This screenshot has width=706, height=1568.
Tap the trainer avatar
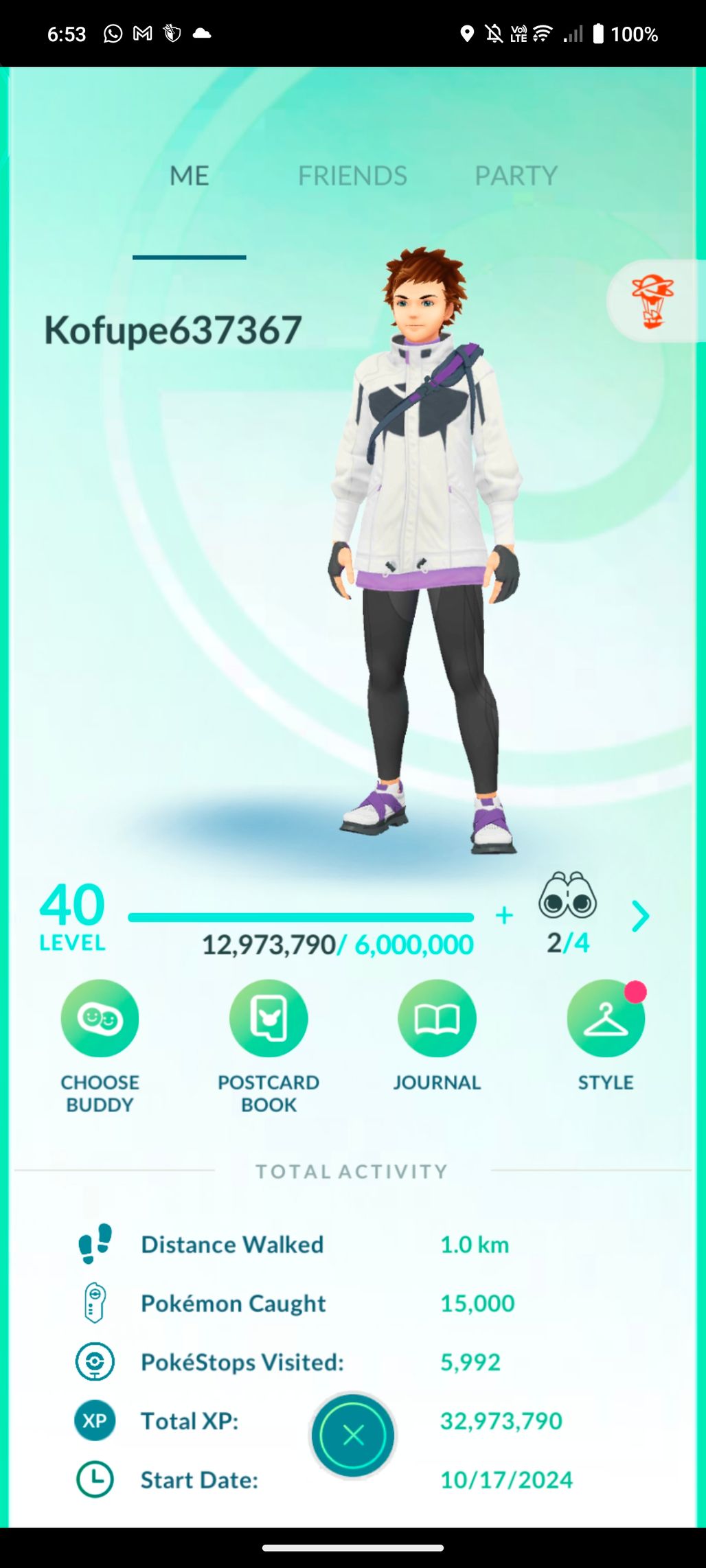pos(424,551)
